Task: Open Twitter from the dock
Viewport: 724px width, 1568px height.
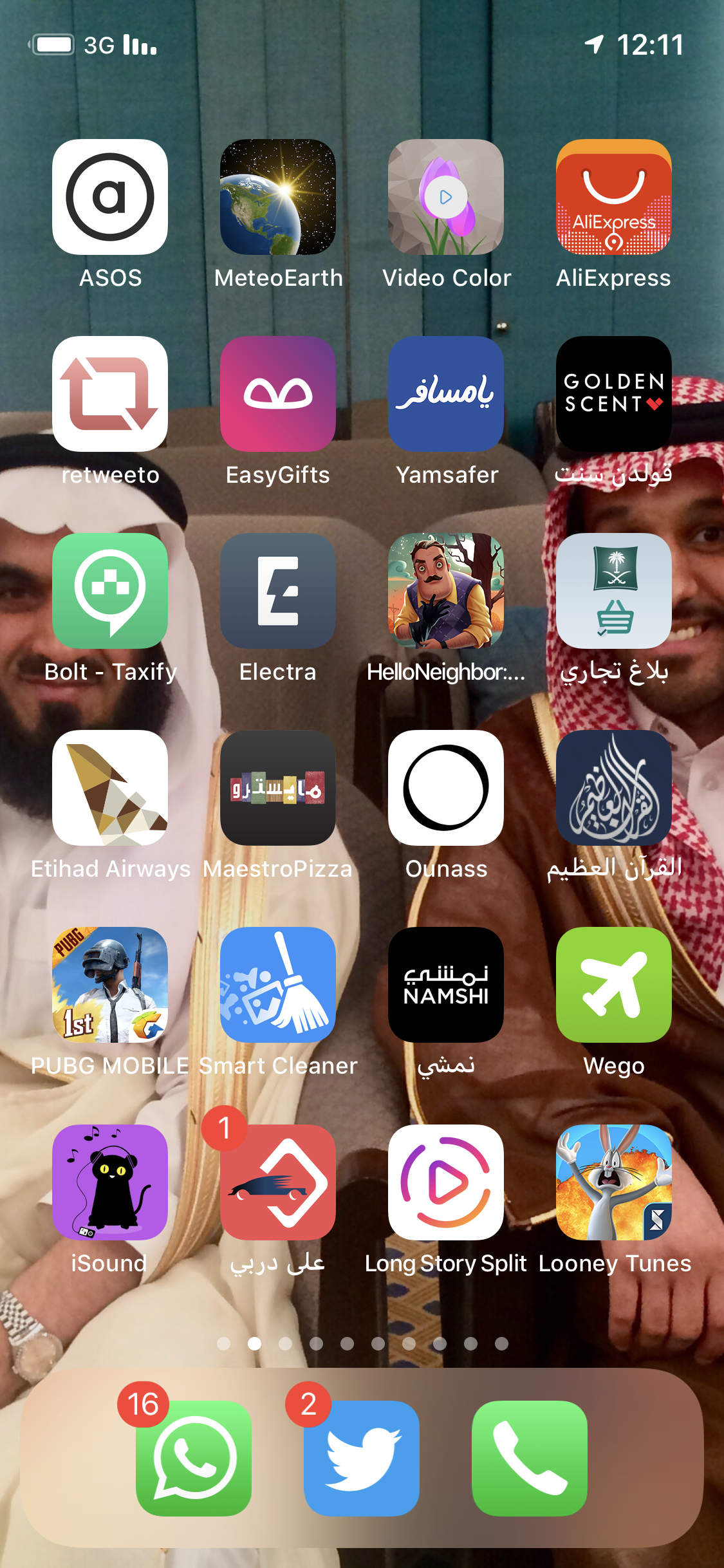Action: [x=362, y=1458]
